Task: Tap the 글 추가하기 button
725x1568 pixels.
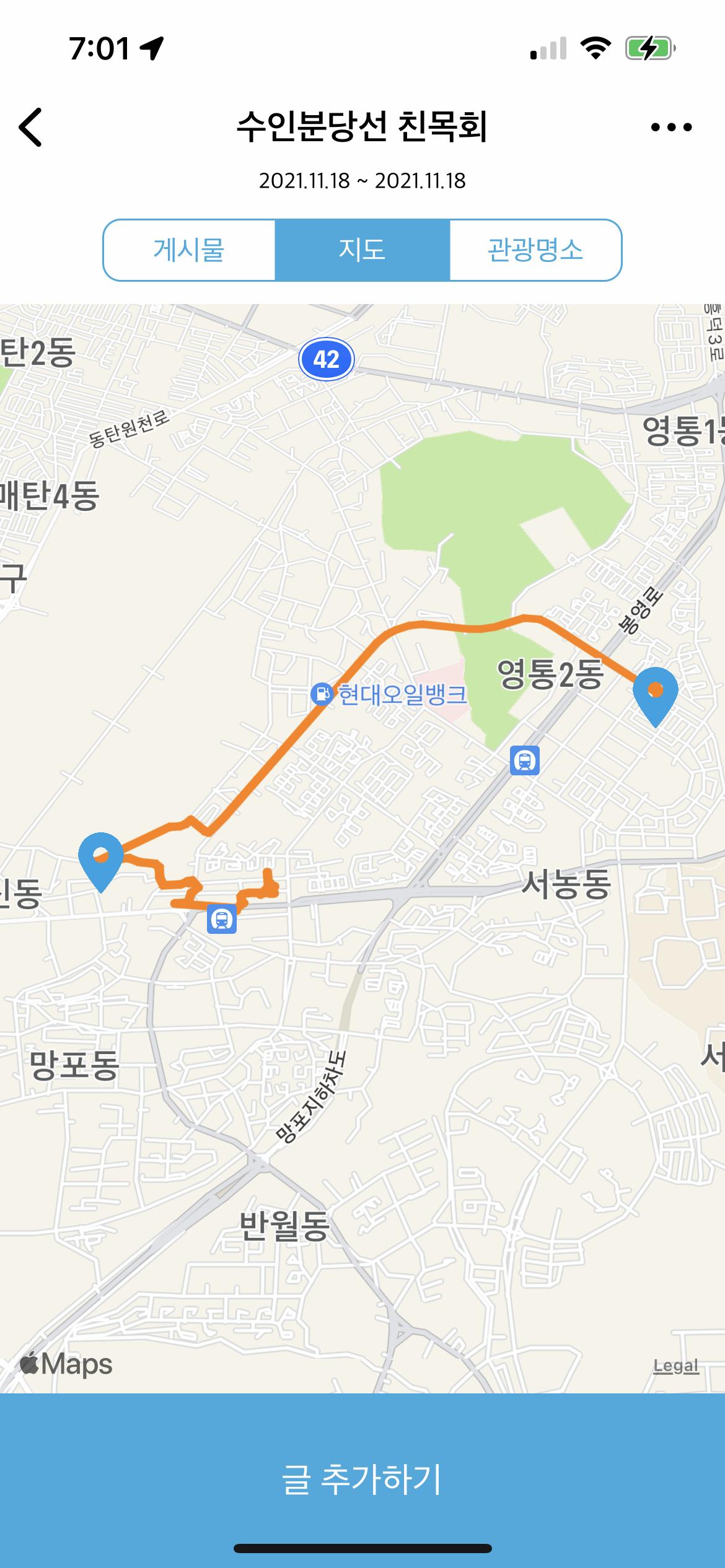Action: click(x=362, y=1479)
